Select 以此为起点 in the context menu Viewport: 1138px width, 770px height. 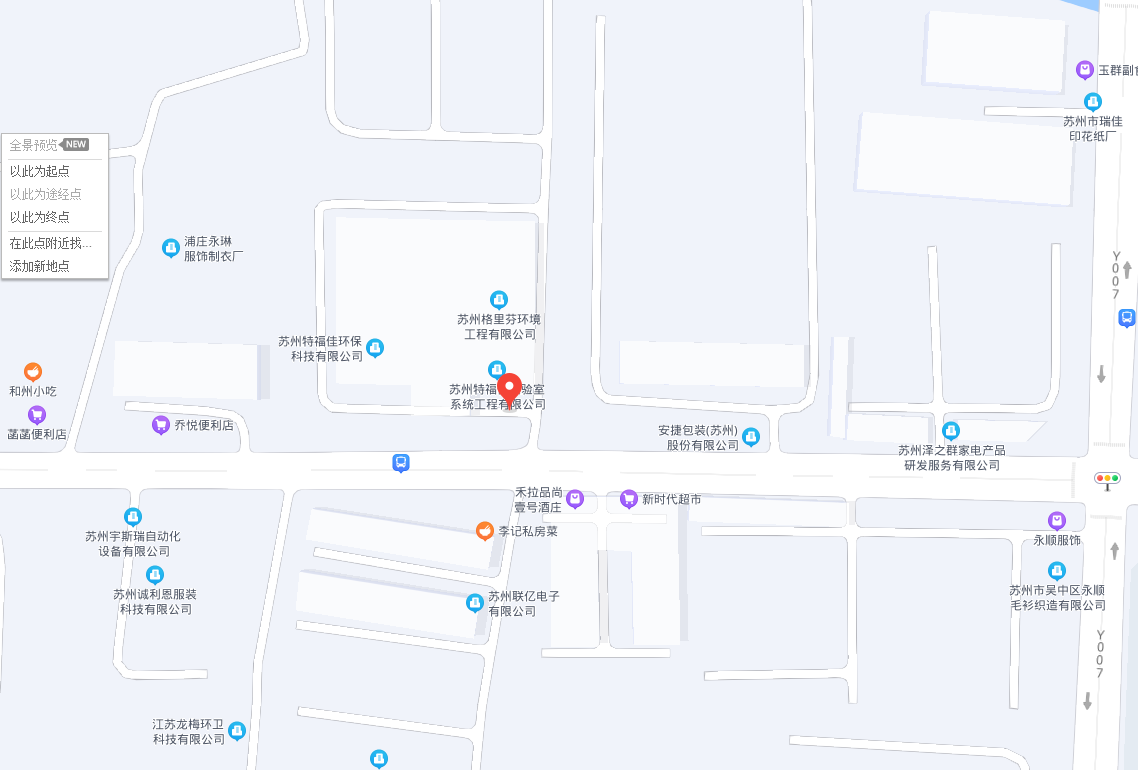coord(40,171)
